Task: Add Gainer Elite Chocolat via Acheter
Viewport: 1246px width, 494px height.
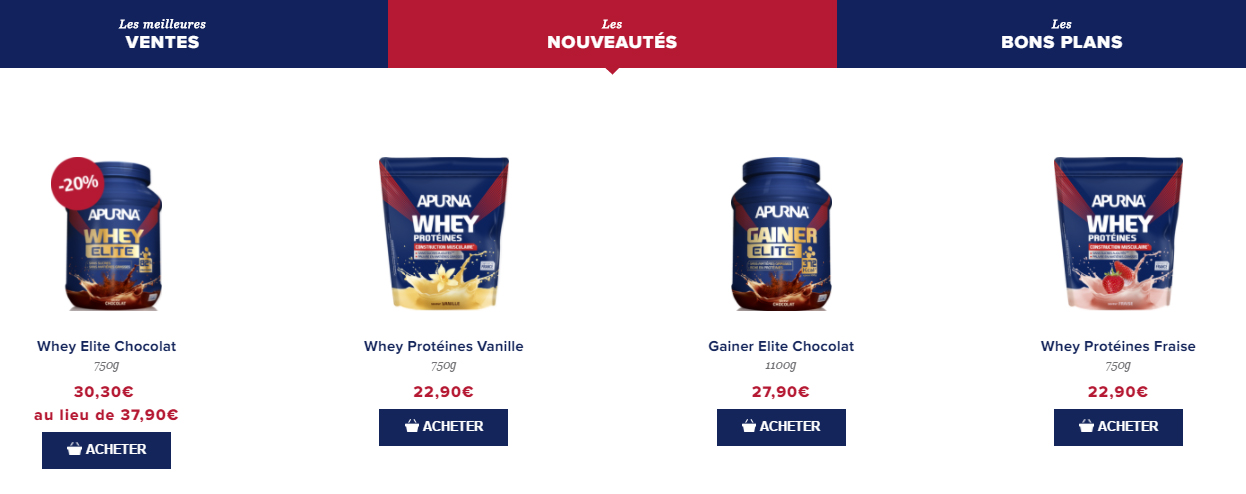Action: pyautogui.click(x=781, y=427)
